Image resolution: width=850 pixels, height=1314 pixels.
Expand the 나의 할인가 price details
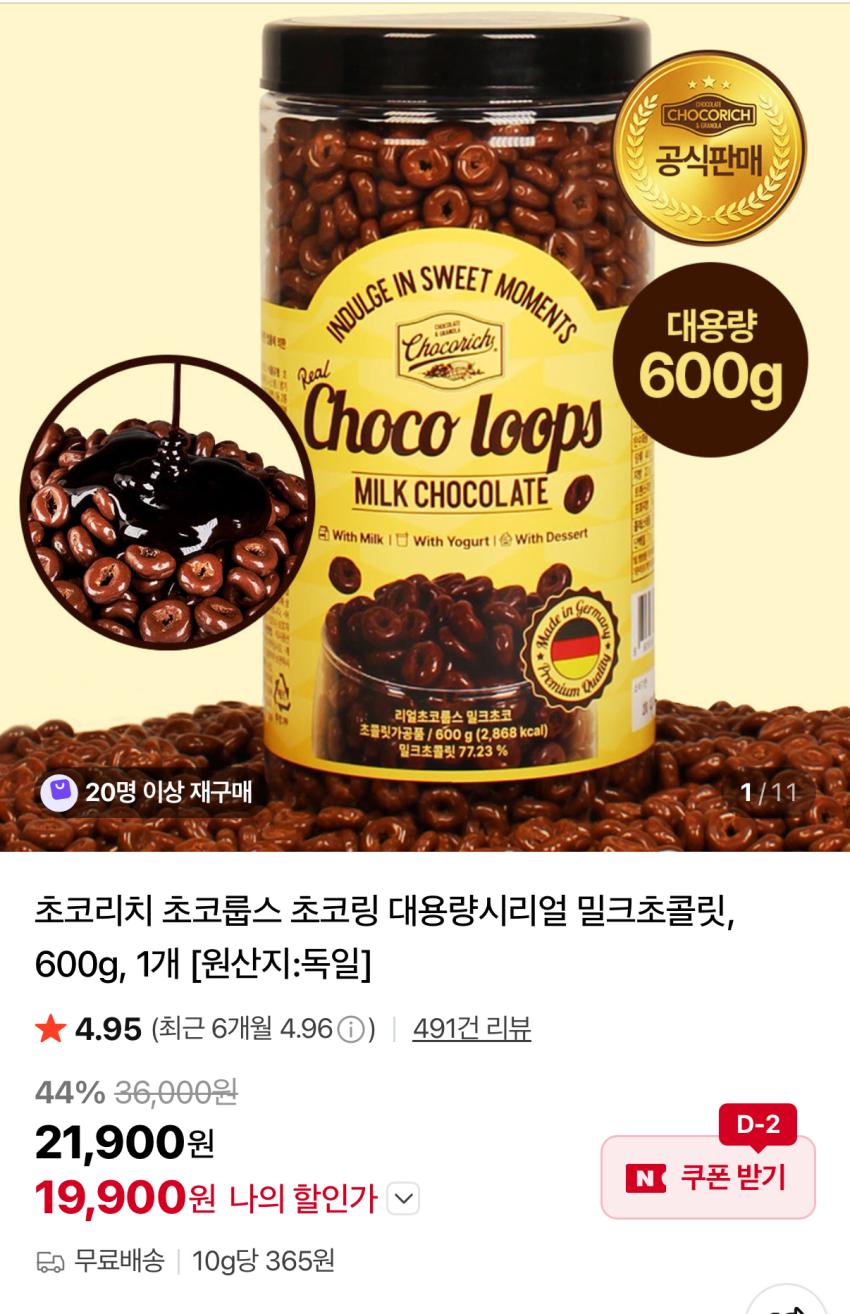403,1198
